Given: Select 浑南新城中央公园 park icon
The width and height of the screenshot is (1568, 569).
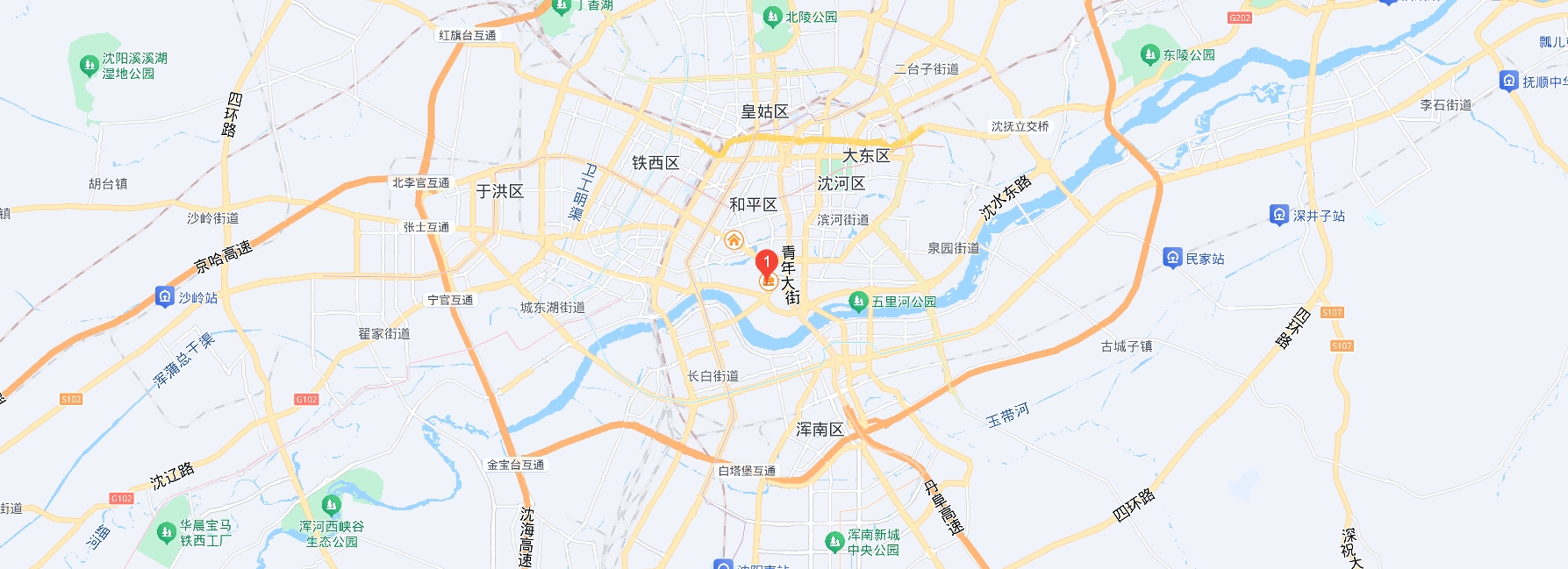Looking at the screenshot, I should pos(834,542).
